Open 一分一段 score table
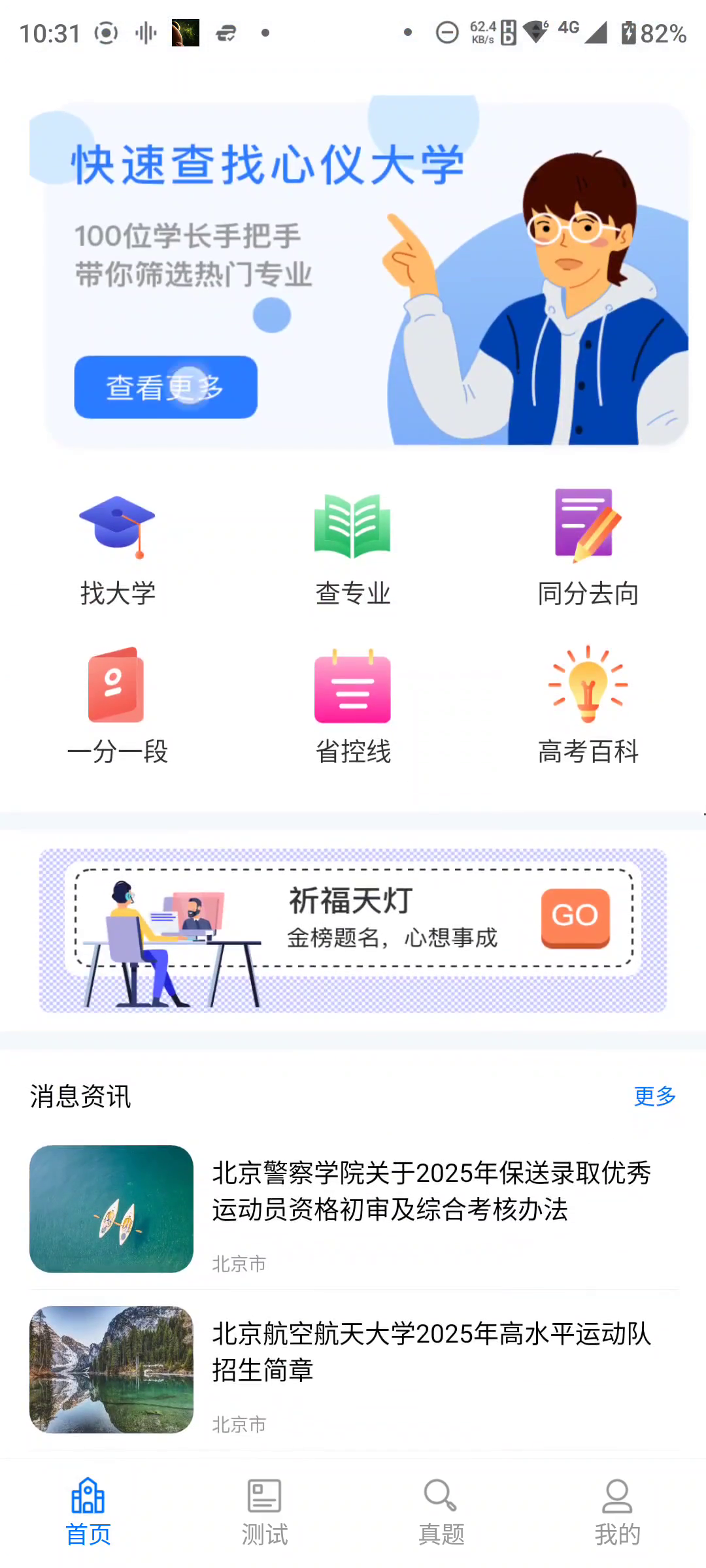The height and width of the screenshot is (1568, 706). pos(118,706)
